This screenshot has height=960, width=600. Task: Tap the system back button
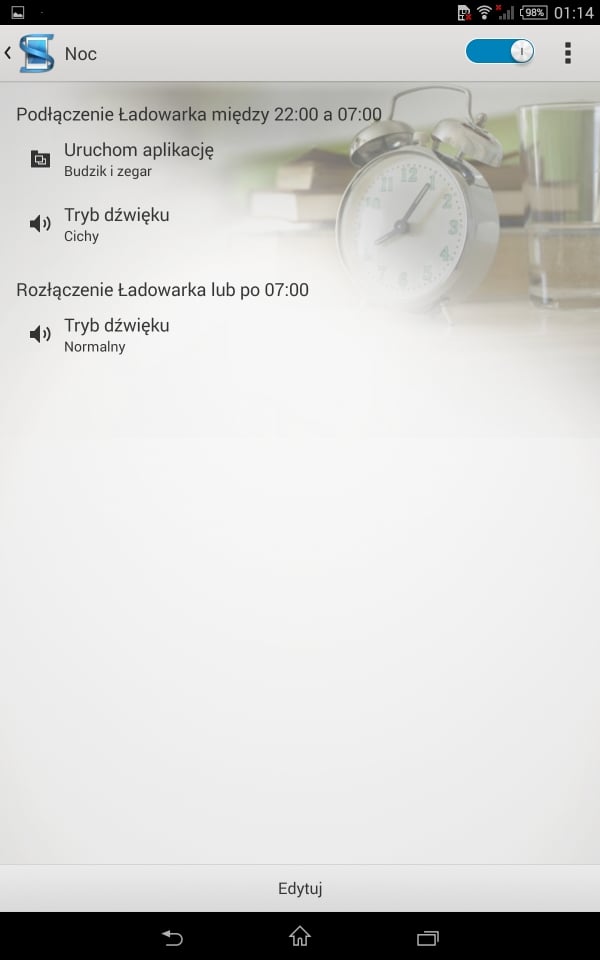coord(172,937)
